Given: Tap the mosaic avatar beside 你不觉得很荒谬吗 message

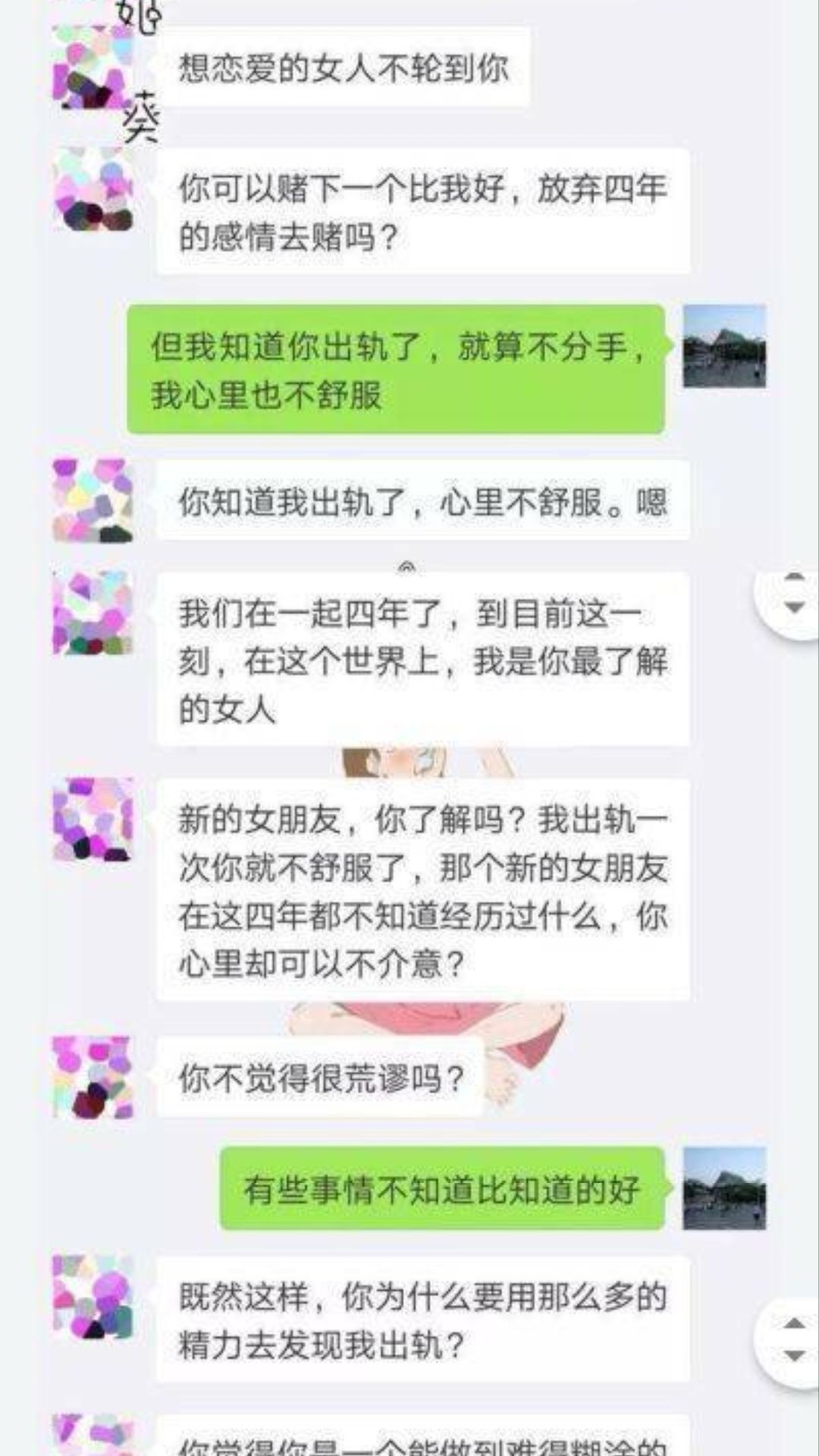Looking at the screenshot, I should coord(93,1078).
